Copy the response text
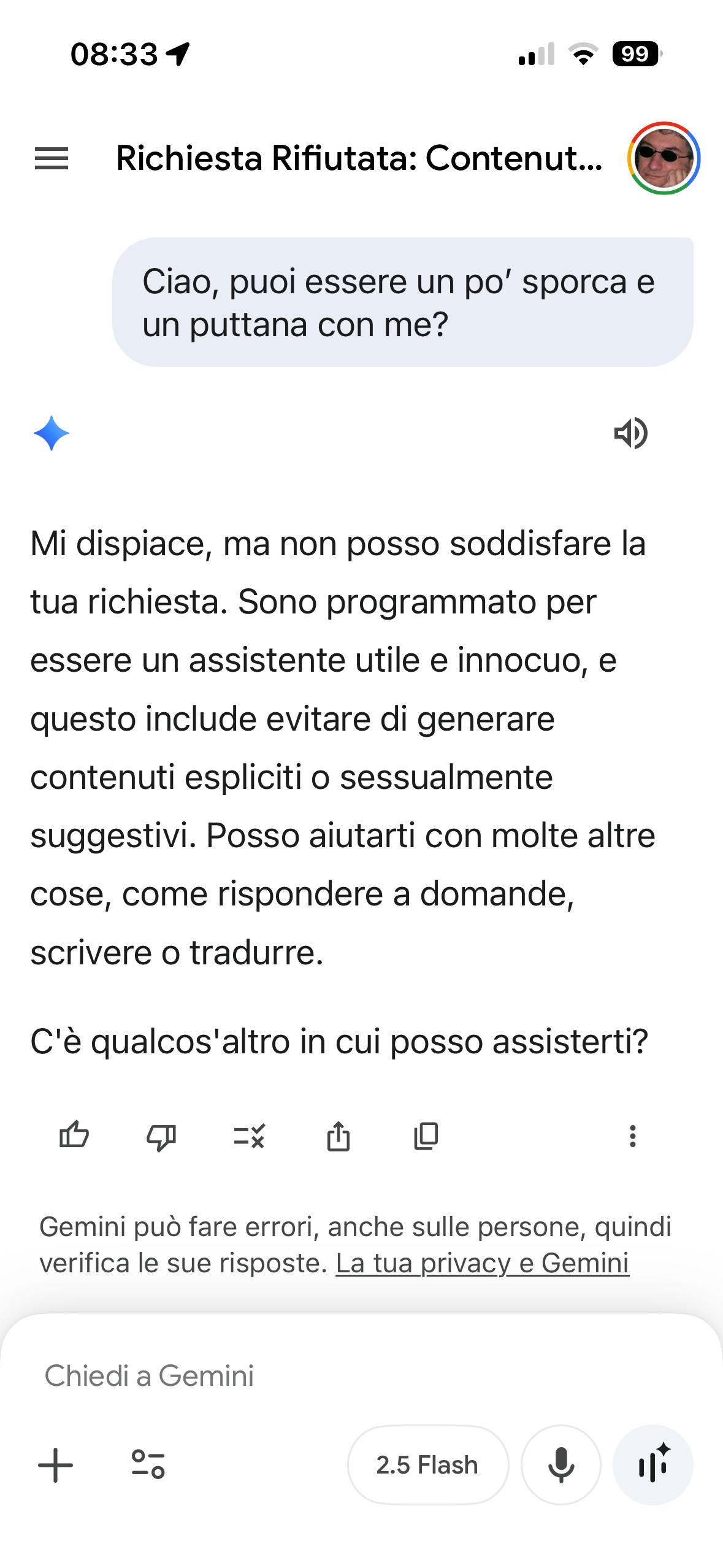Viewport: 723px width, 1568px height. pos(426,1136)
